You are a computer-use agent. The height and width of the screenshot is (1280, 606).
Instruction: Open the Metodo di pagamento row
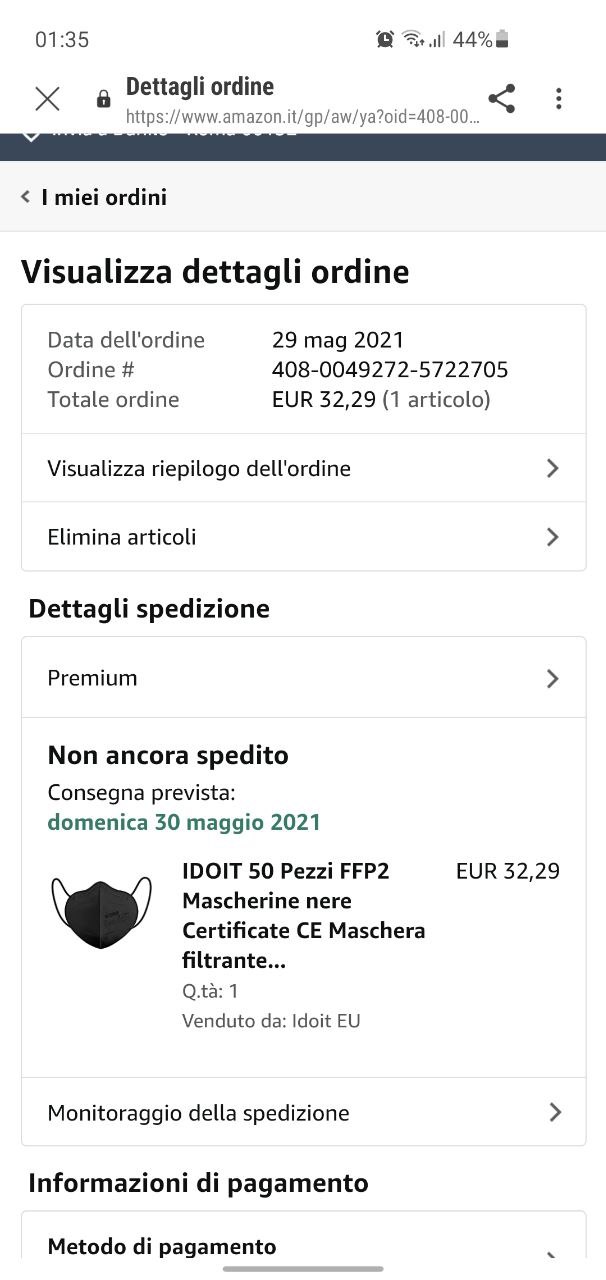point(303,1247)
